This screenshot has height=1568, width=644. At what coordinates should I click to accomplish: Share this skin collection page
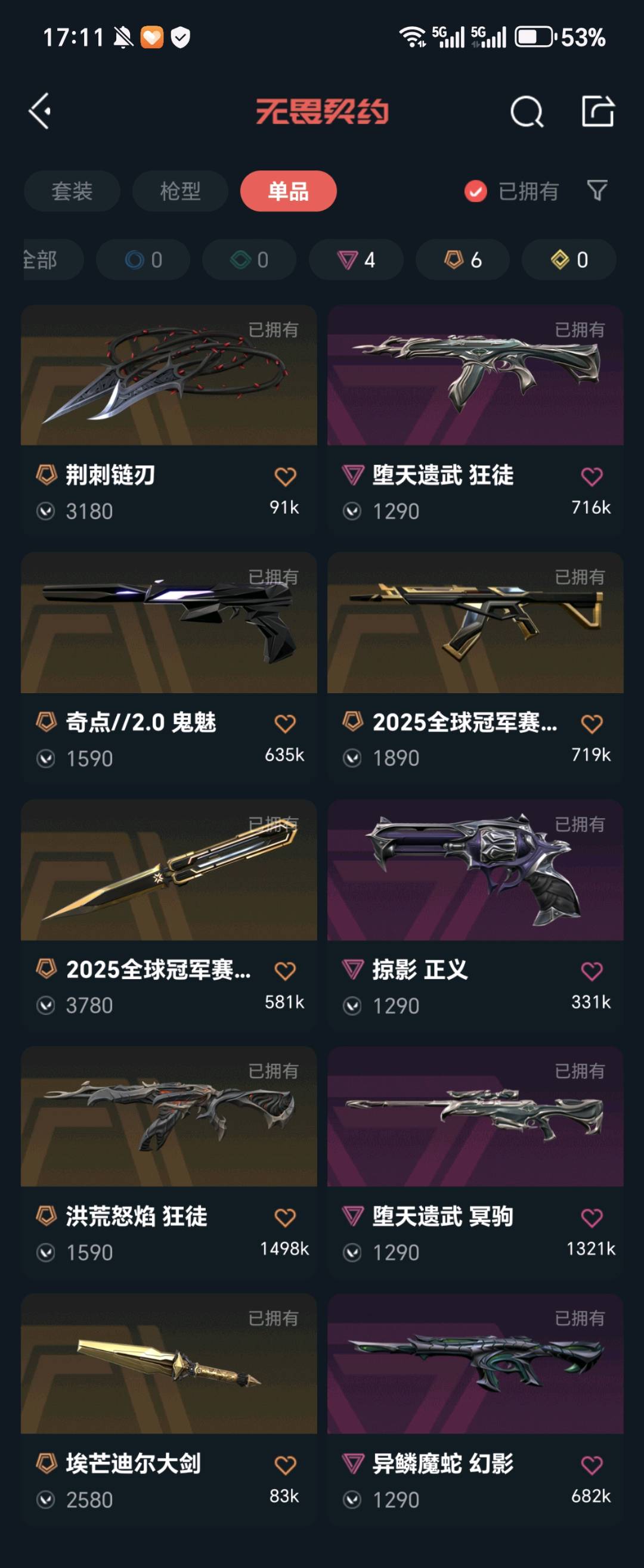coord(597,111)
